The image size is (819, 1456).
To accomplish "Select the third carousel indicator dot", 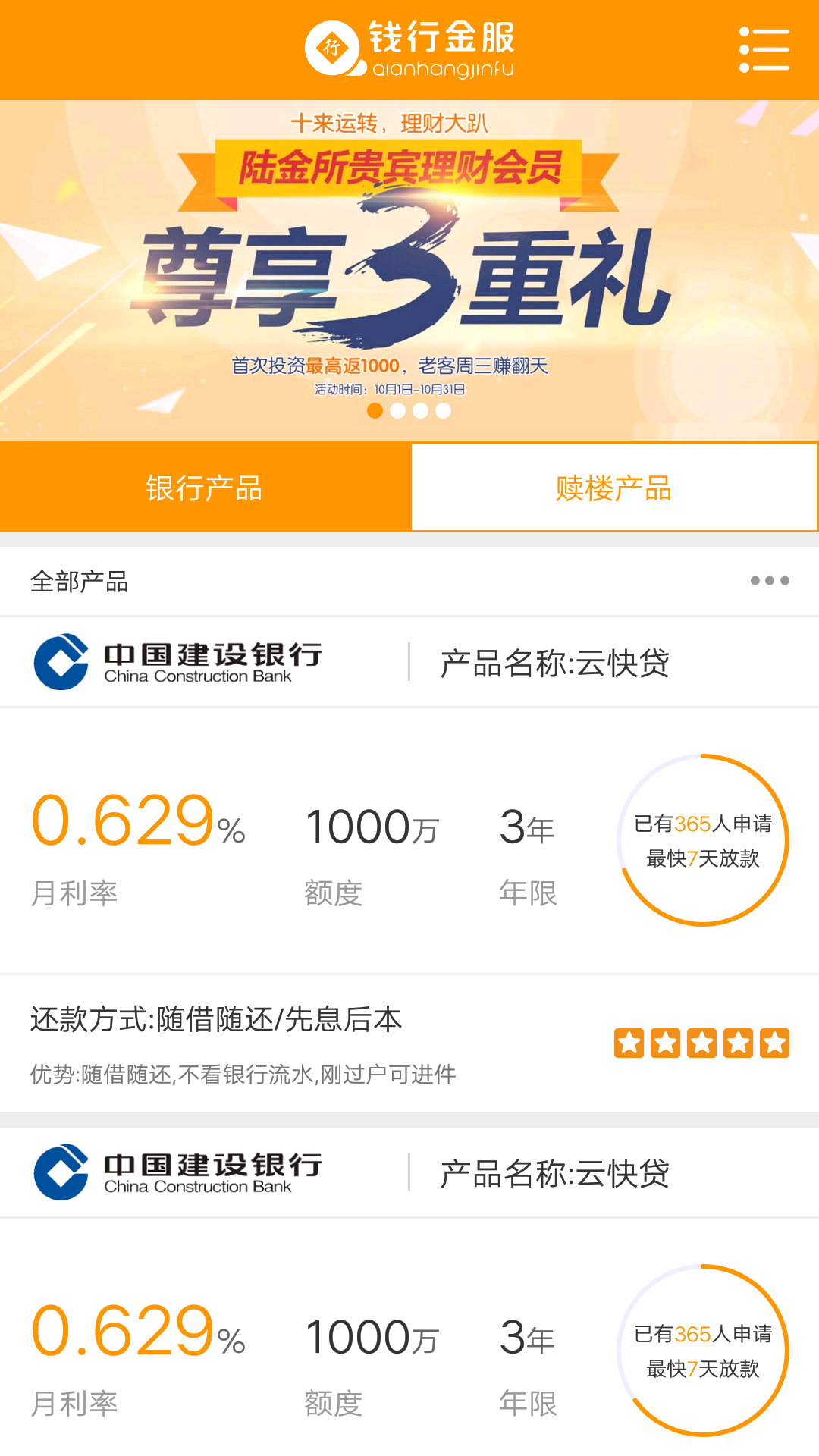I will [x=420, y=410].
